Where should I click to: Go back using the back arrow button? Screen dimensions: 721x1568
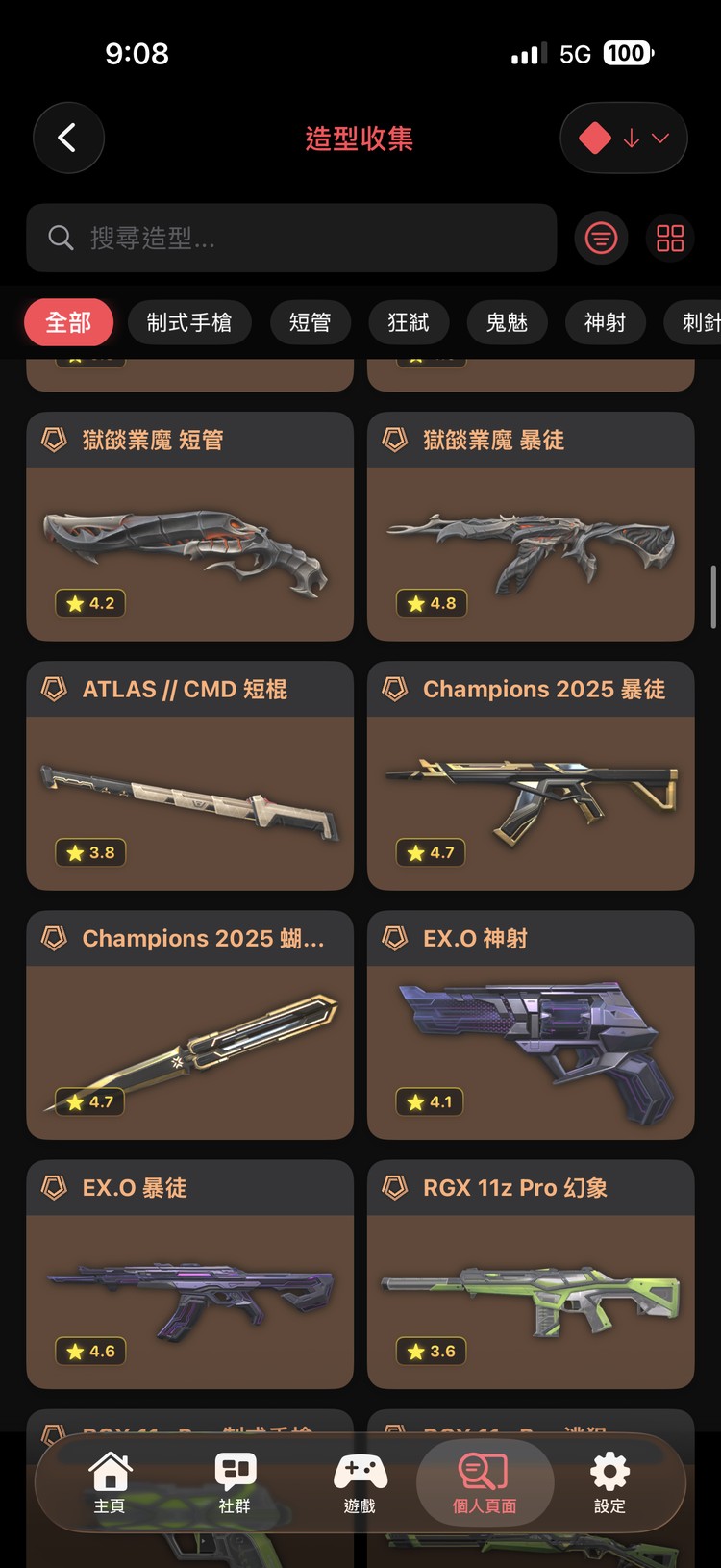68,138
